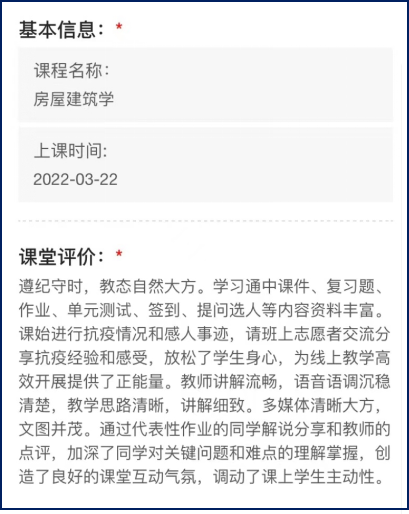Viewport: 409px width, 514px height.
Task: Tap the 课程名称 field showing 房屋建筑学
Action: point(205,85)
